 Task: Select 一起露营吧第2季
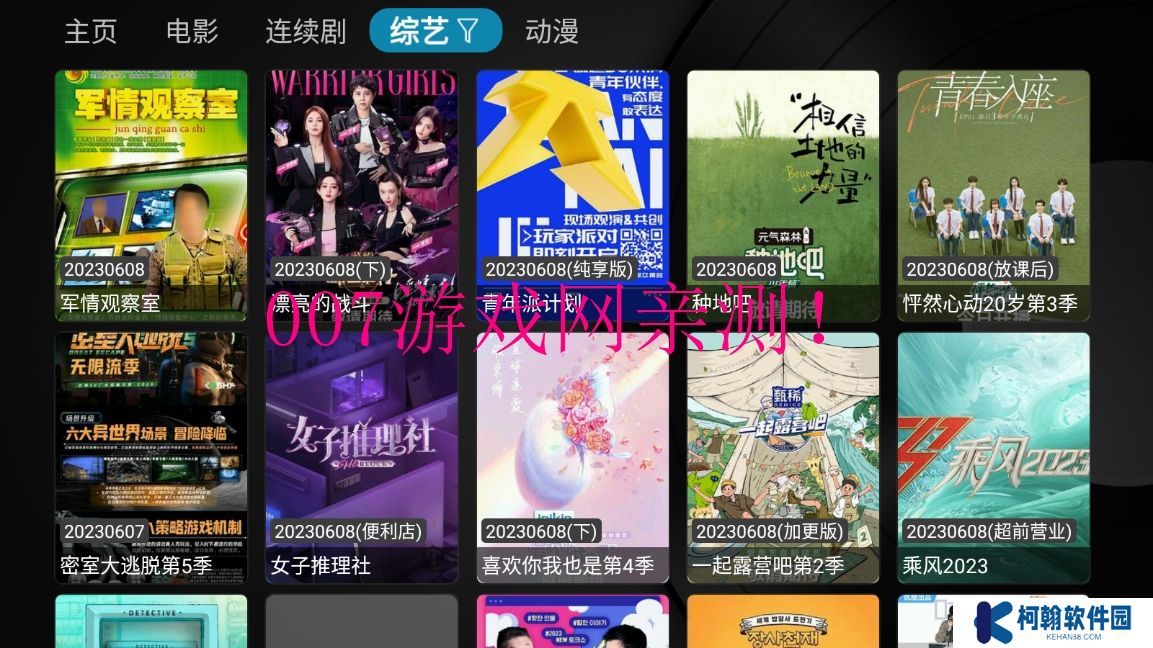tap(783, 457)
